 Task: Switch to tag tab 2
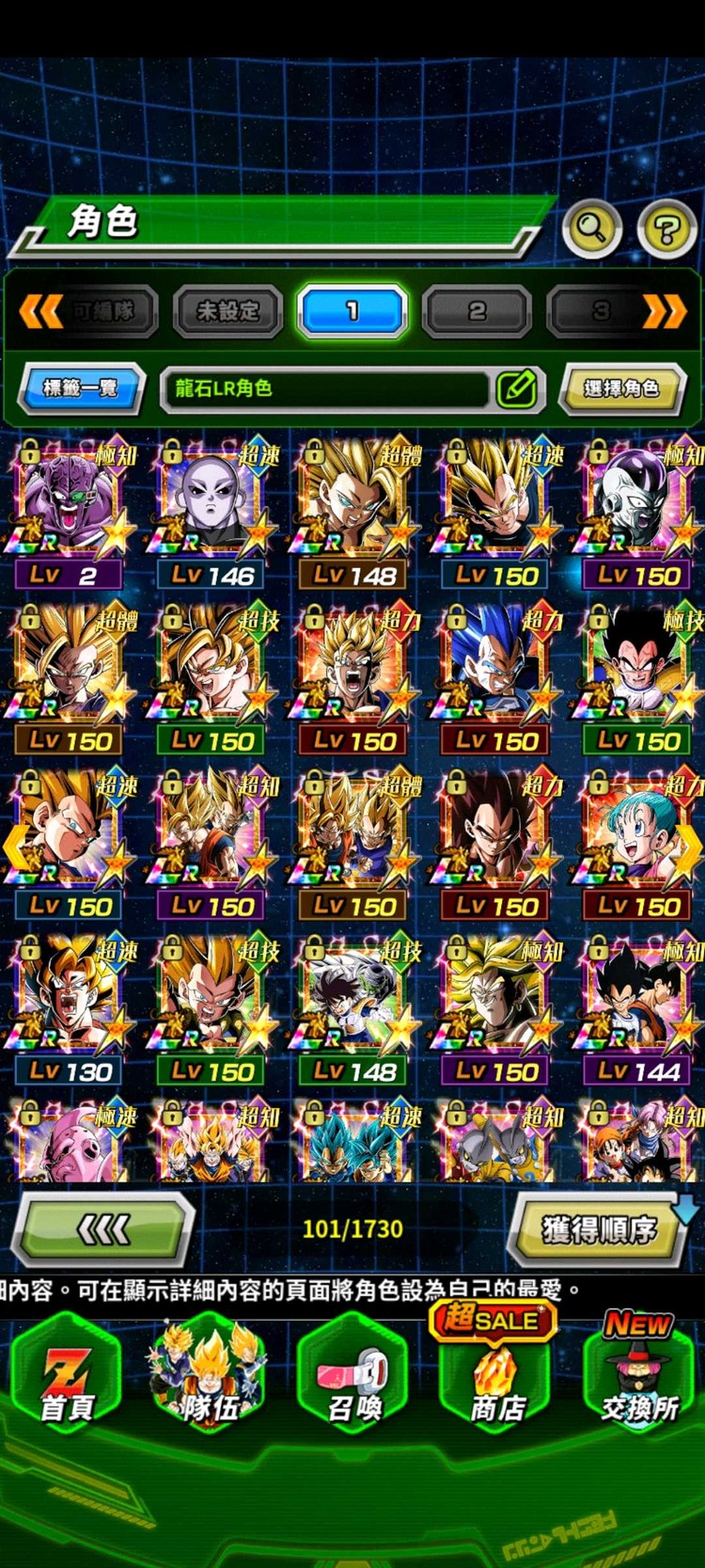point(477,311)
